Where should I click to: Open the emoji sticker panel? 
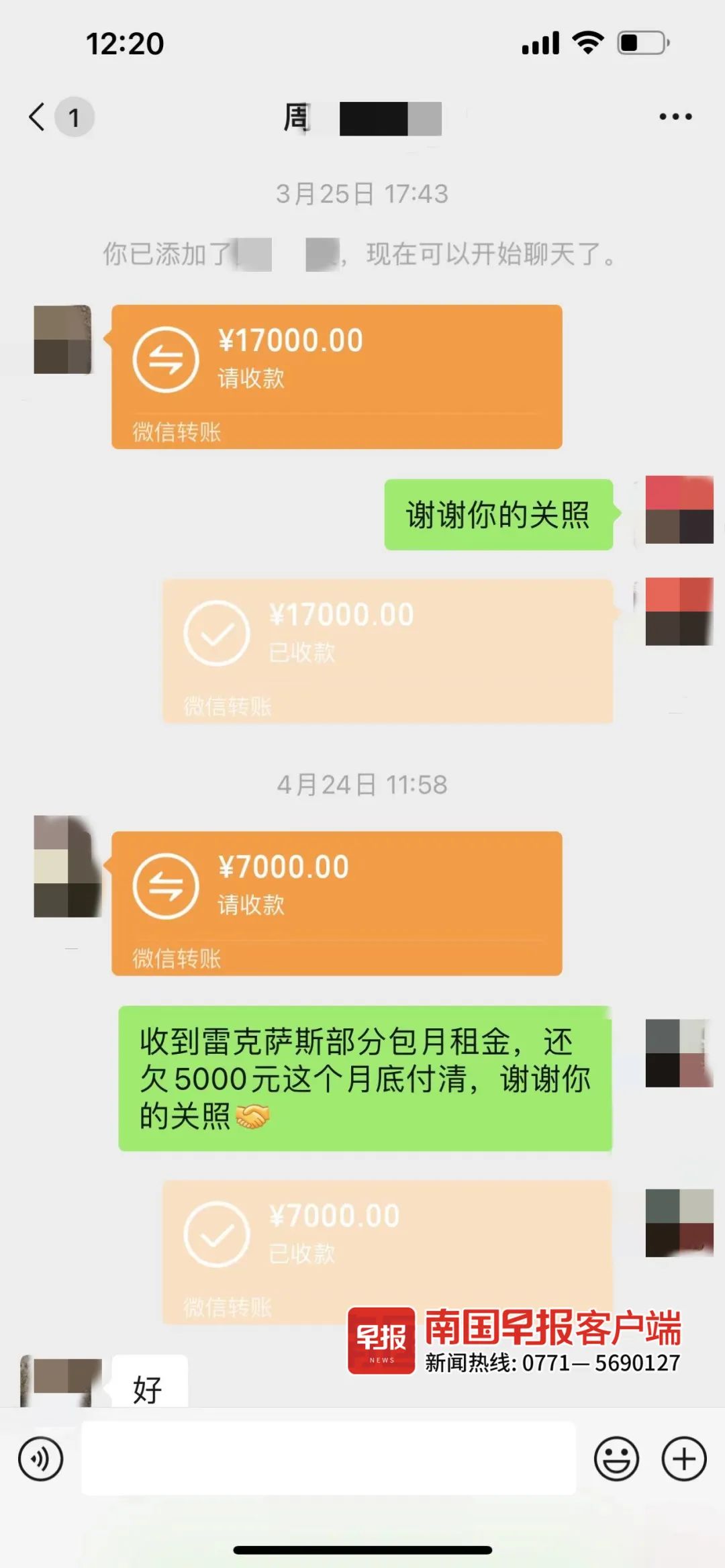tap(616, 1459)
